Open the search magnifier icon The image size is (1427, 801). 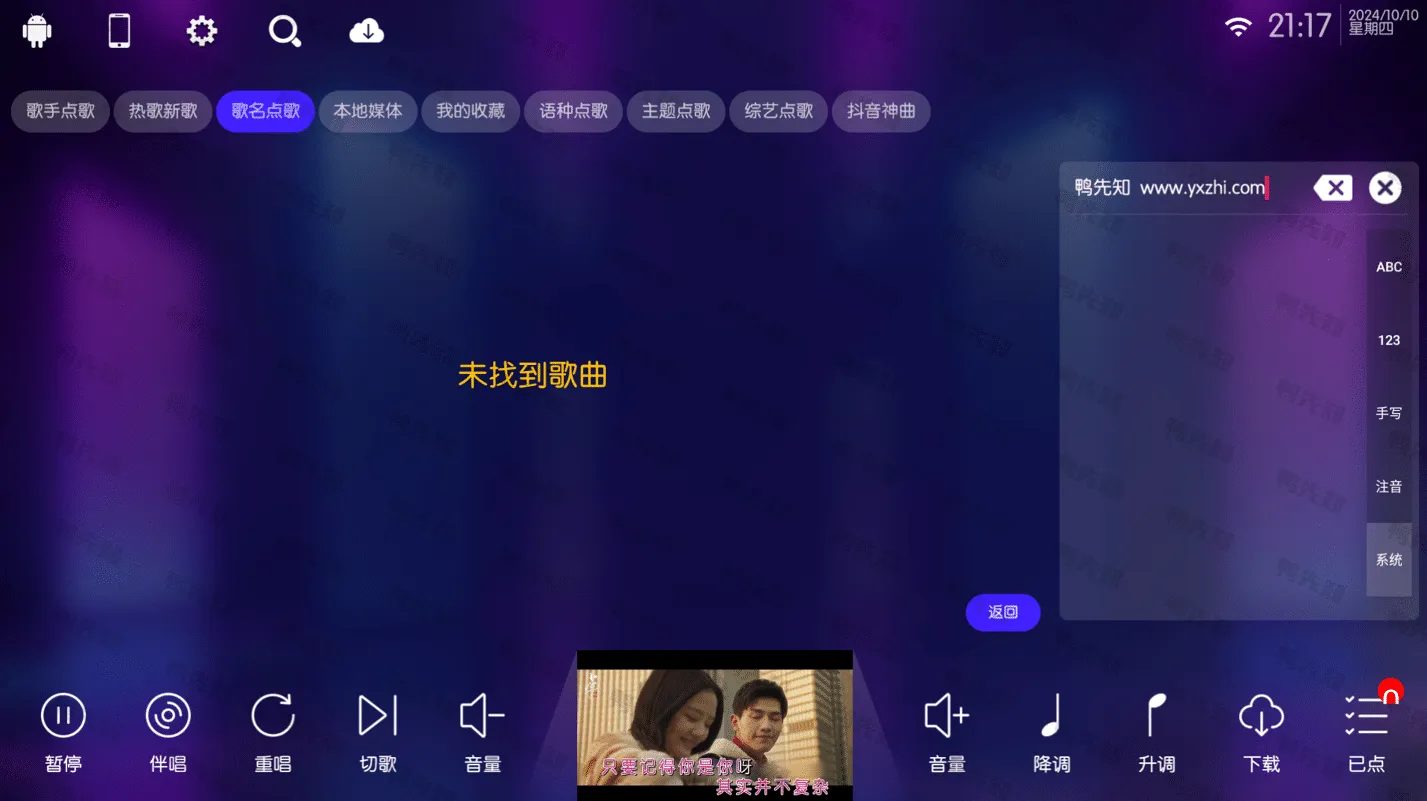pyautogui.click(x=284, y=31)
